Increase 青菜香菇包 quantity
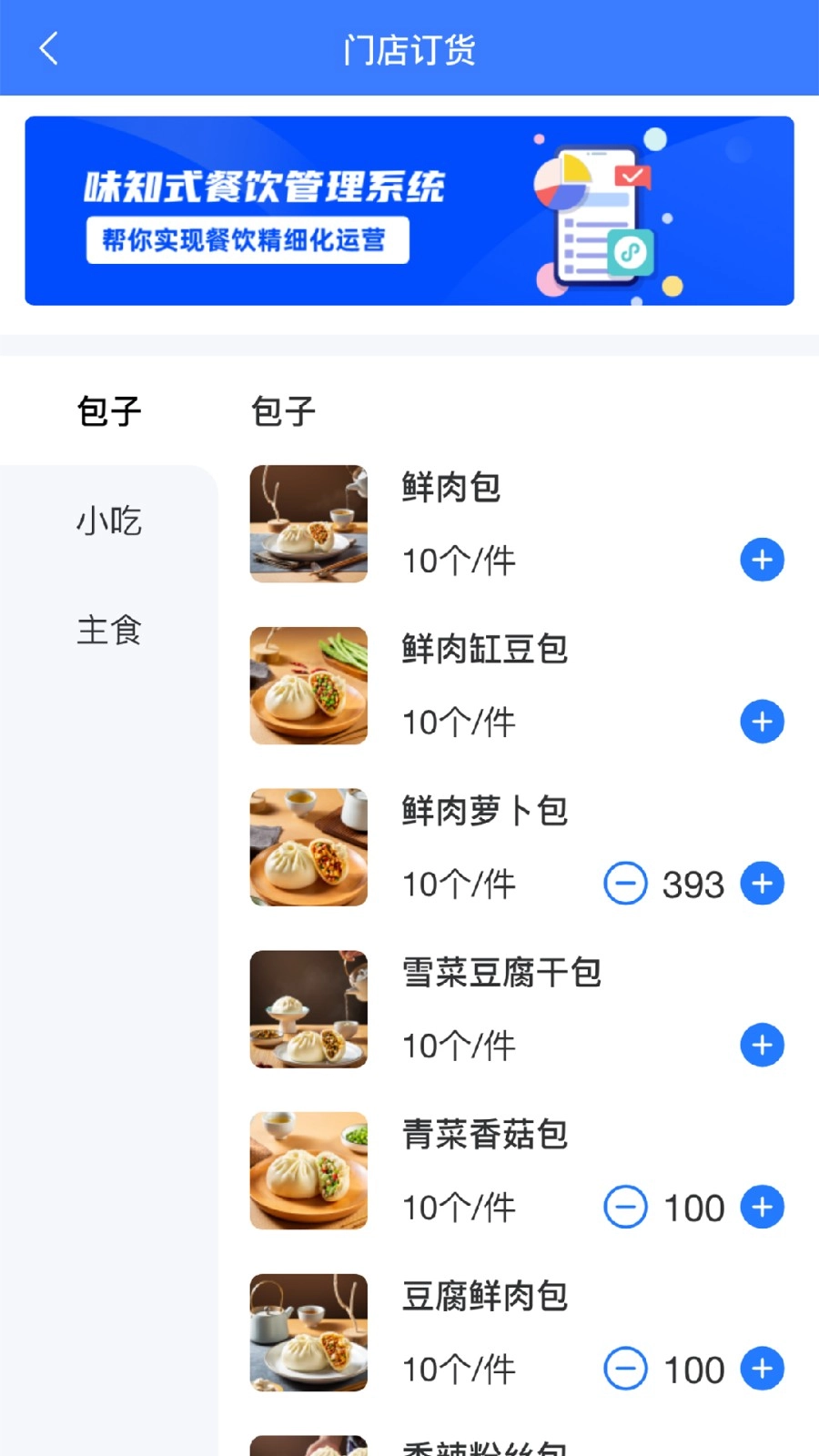The height and width of the screenshot is (1456, 819). 762,1207
